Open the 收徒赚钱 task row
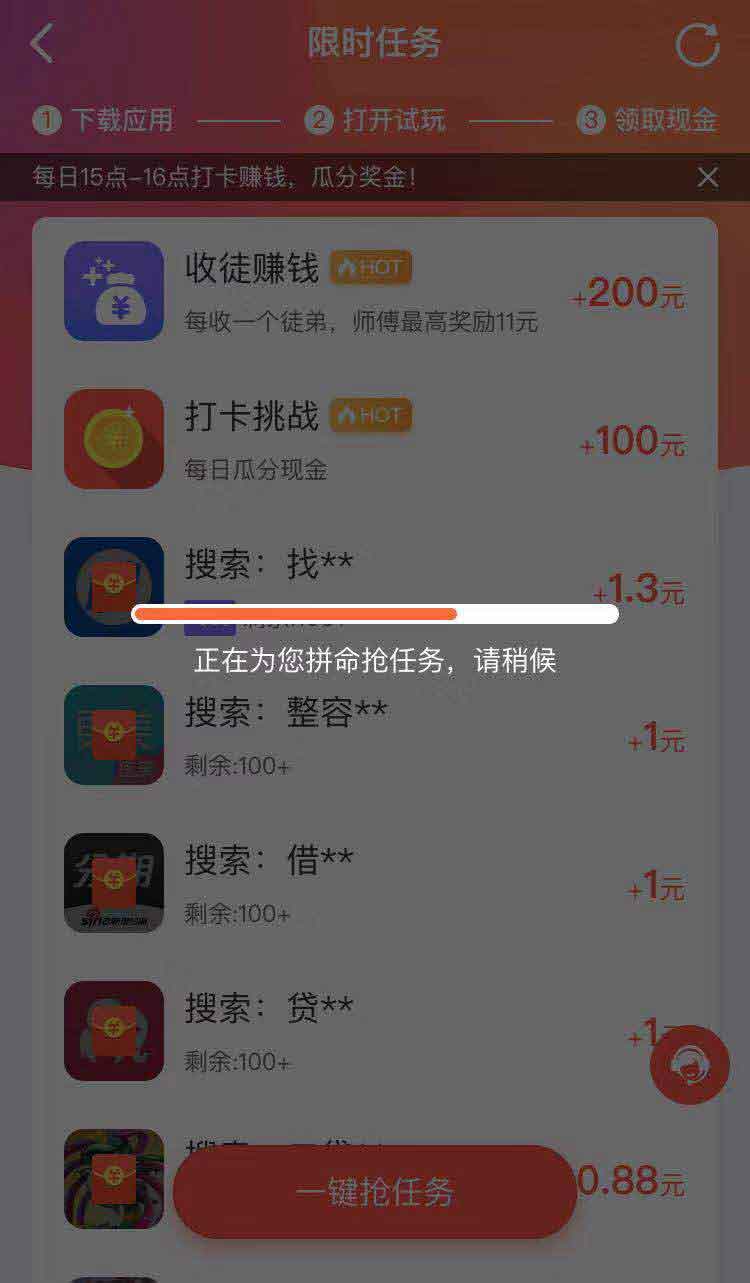 [375, 291]
